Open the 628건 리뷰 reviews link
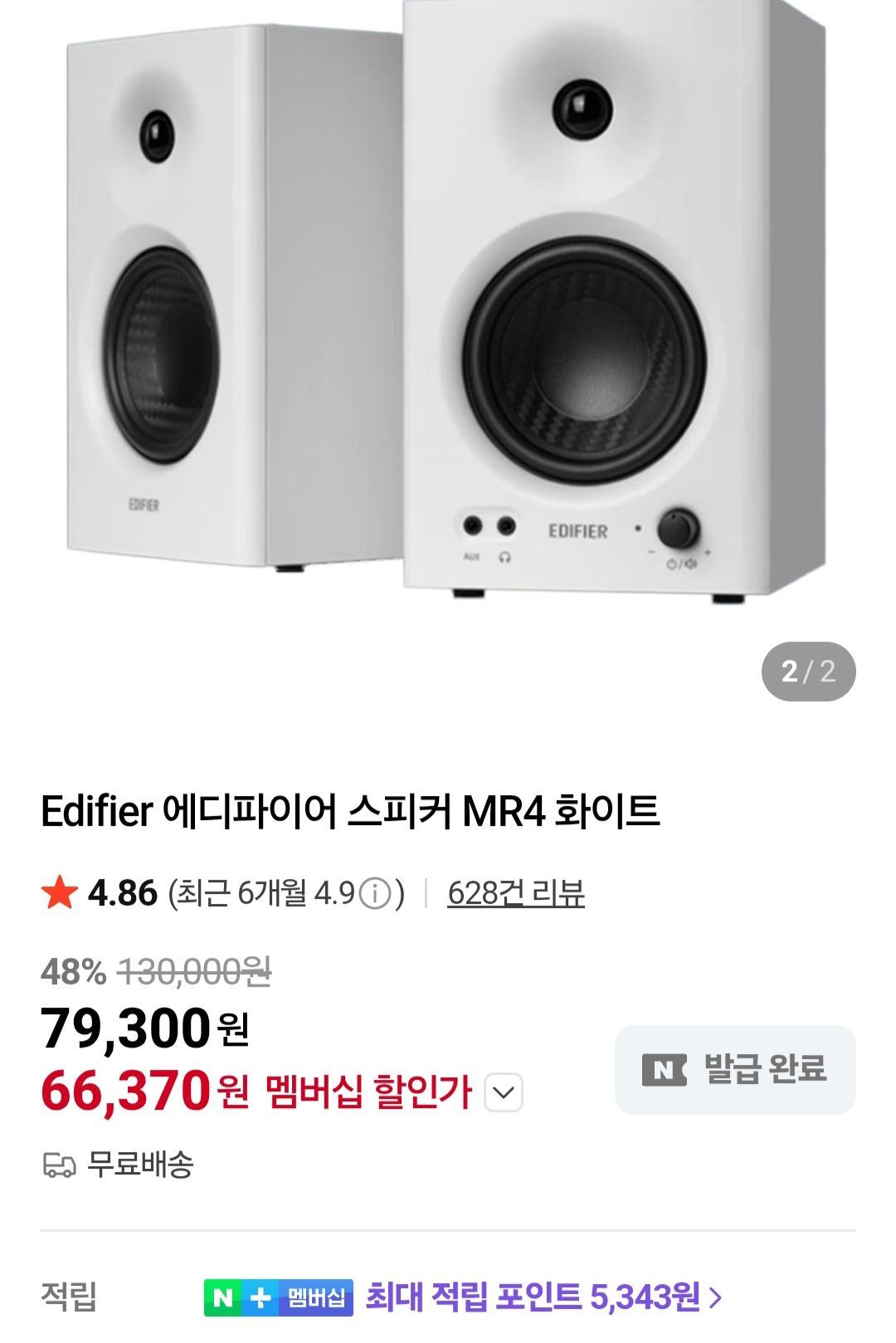This screenshot has width=896, height=1343. pyautogui.click(x=515, y=893)
